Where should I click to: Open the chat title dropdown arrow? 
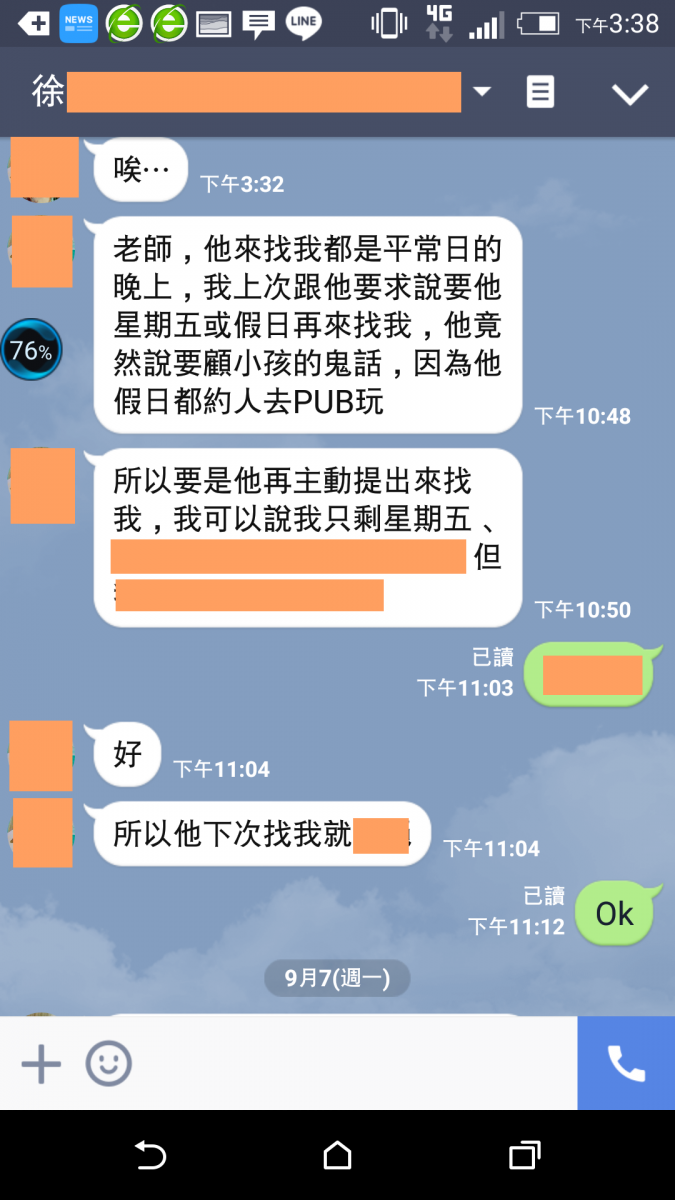(482, 92)
